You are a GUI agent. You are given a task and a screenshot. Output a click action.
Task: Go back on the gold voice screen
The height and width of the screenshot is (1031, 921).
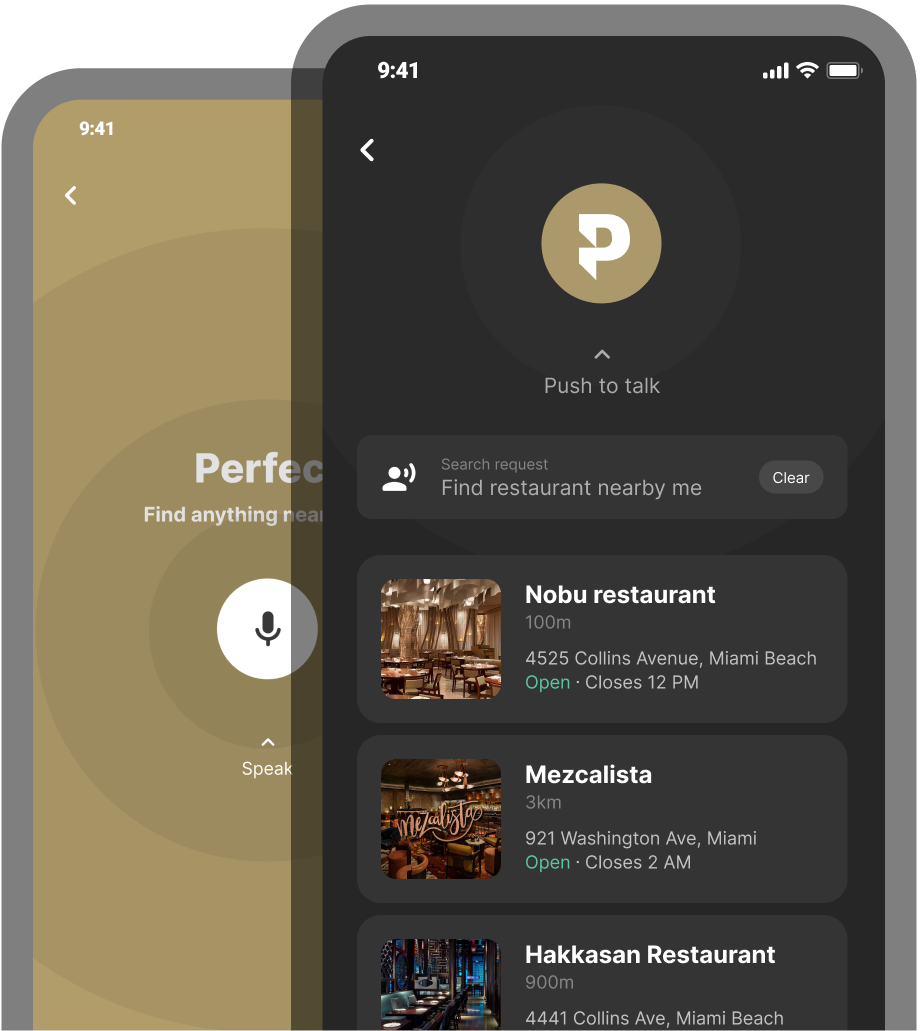[x=71, y=195]
